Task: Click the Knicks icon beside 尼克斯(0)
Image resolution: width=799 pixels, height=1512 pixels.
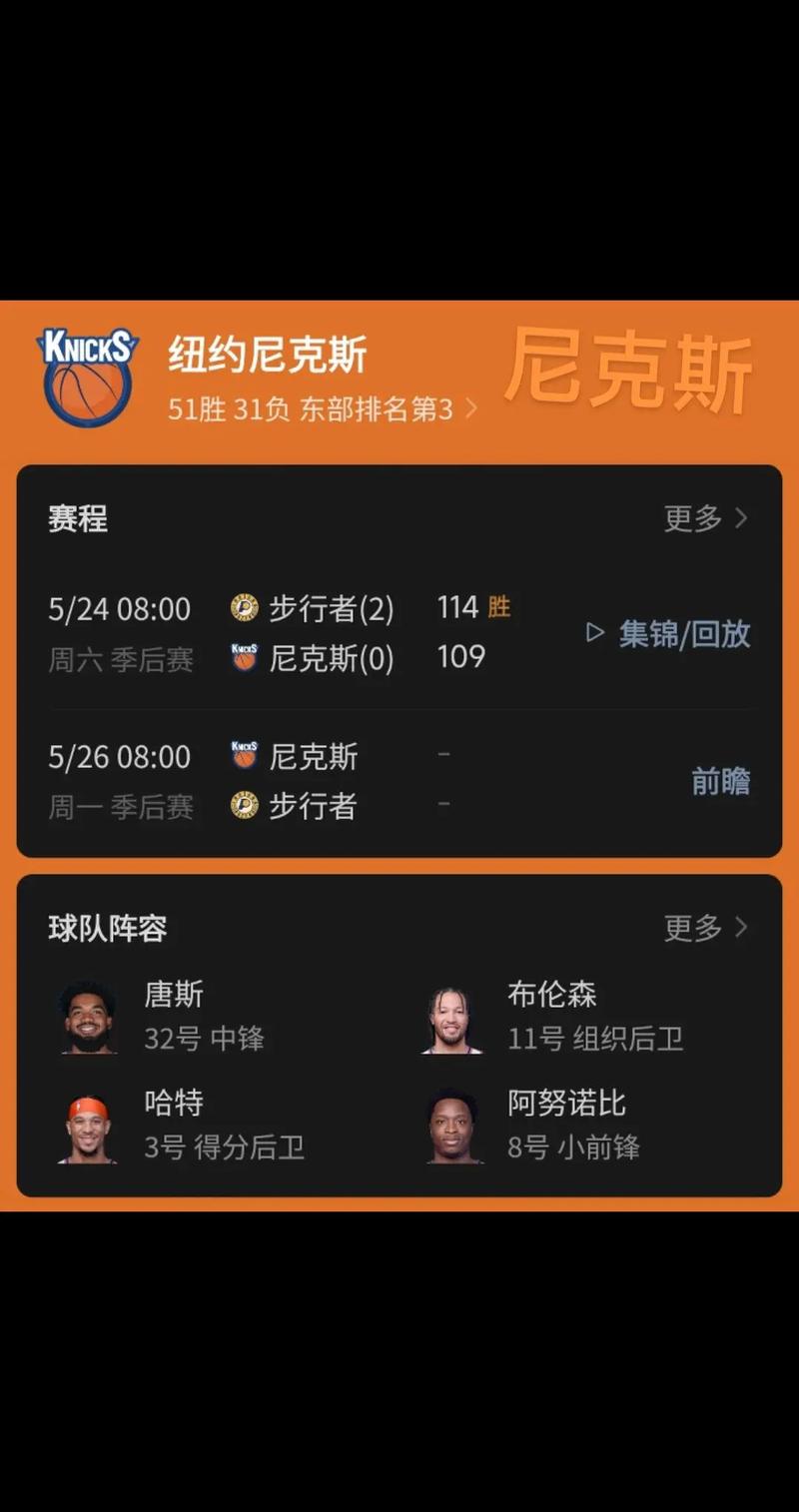Action: (243, 657)
